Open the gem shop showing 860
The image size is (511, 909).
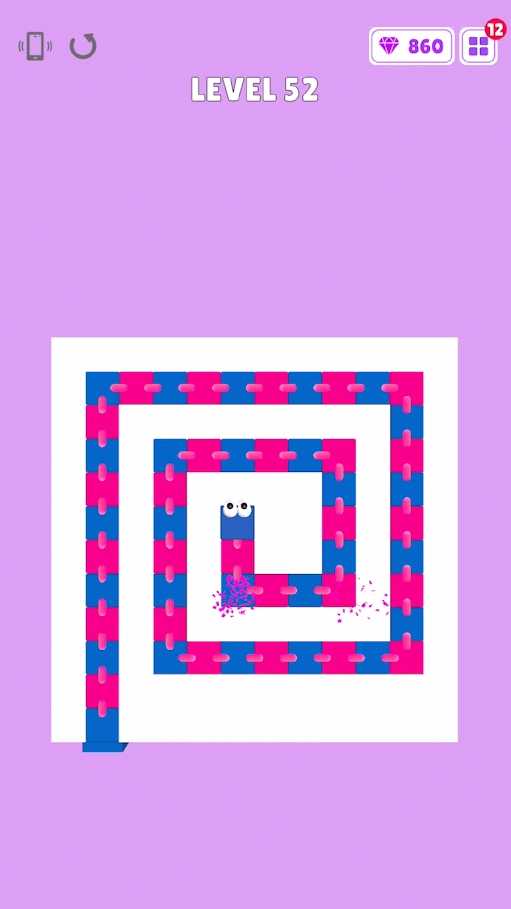click(412, 46)
